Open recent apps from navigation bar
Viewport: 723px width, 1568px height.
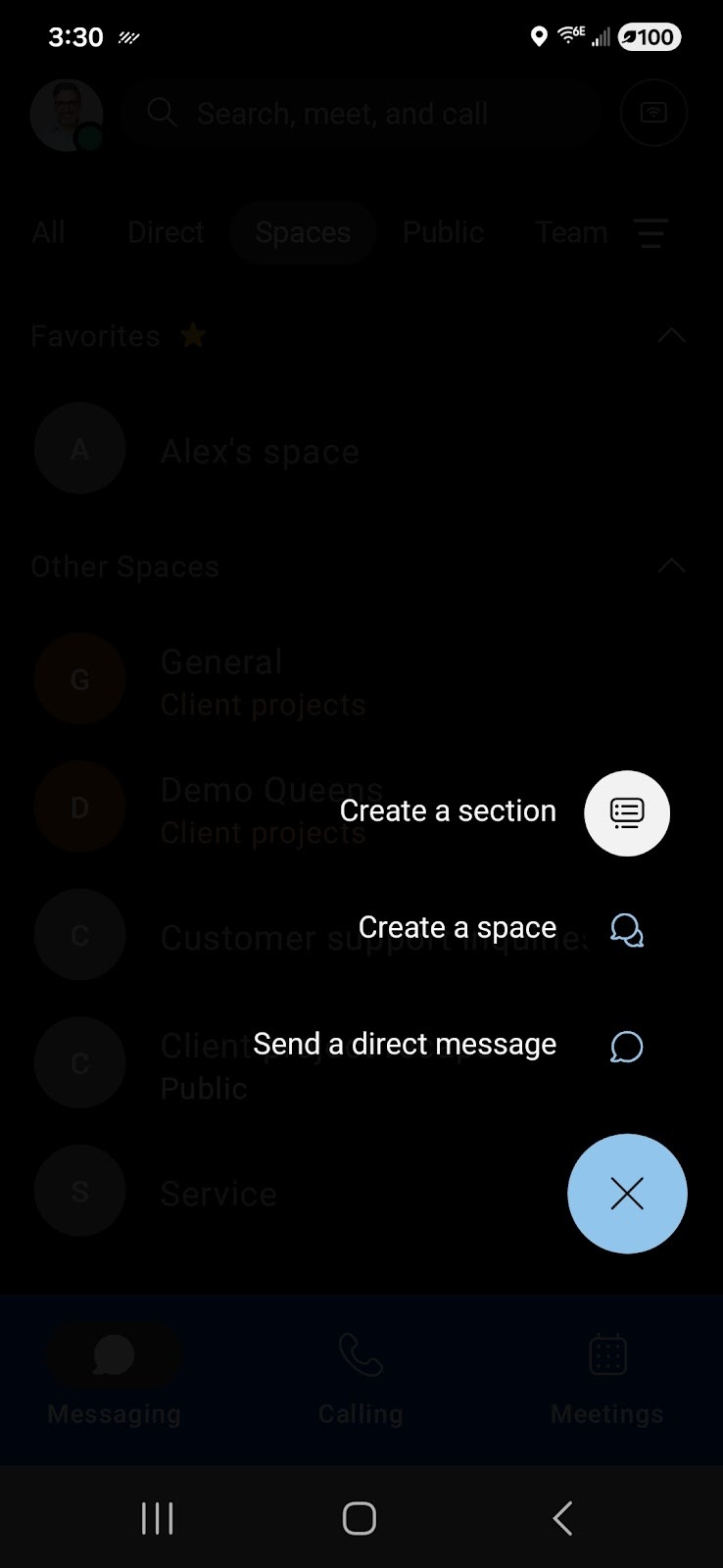pyautogui.click(x=157, y=1518)
